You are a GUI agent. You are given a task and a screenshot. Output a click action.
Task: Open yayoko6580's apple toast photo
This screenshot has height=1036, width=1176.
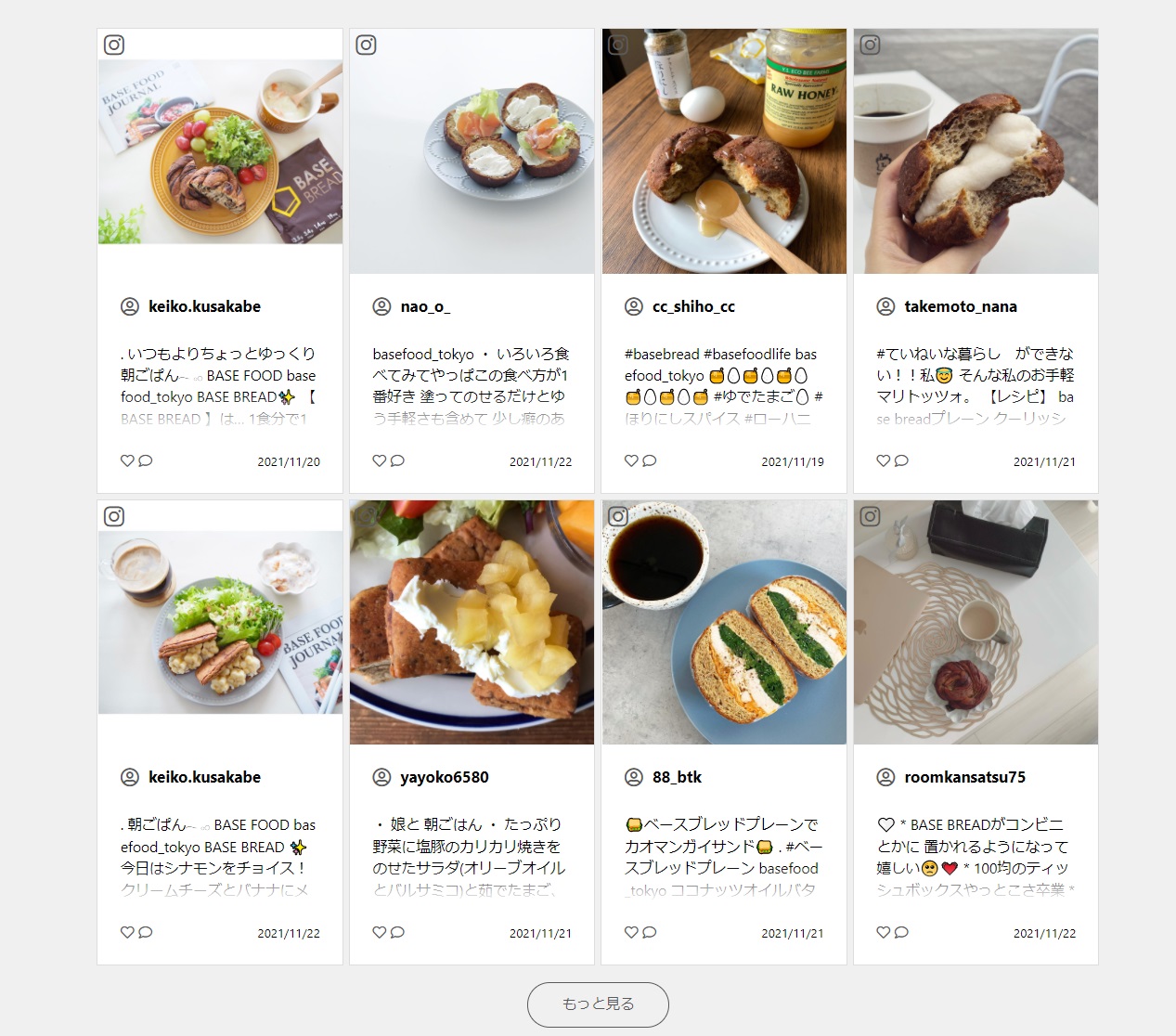472,623
